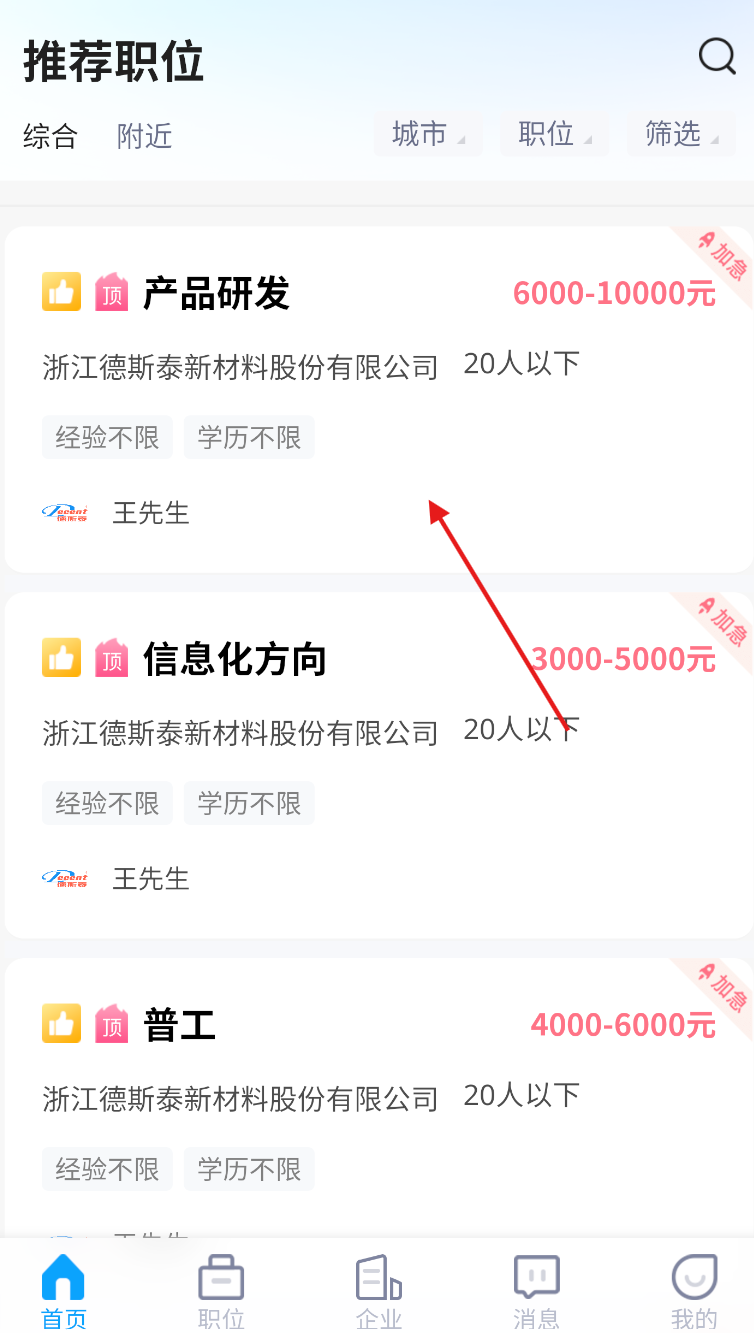This screenshot has height=1333, width=754.
Task: Open the 企业 bottom tab
Action: click(x=379, y=1291)
